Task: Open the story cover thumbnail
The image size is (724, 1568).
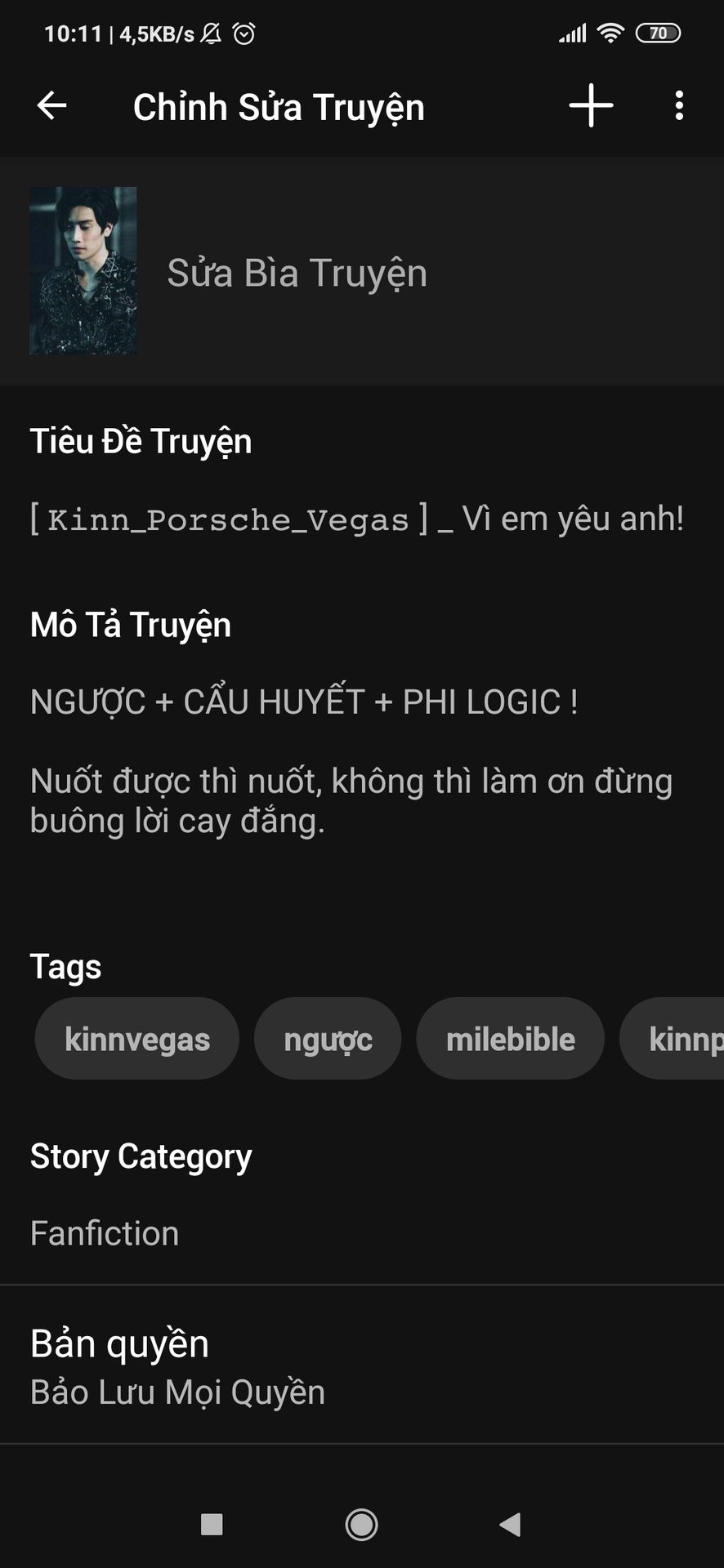Action: point(83,271)
